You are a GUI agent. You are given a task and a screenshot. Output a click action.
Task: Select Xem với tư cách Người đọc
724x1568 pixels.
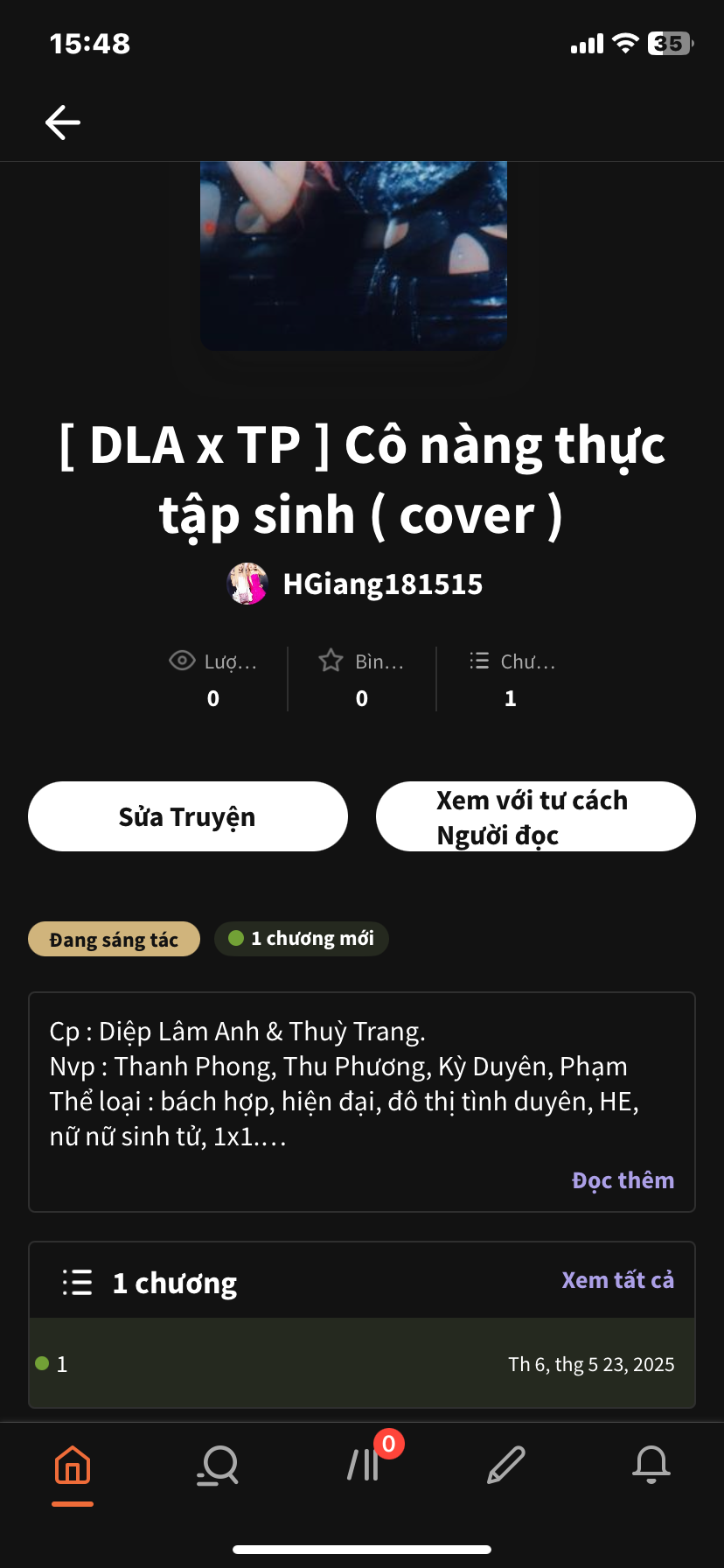[x=535, y=816]
